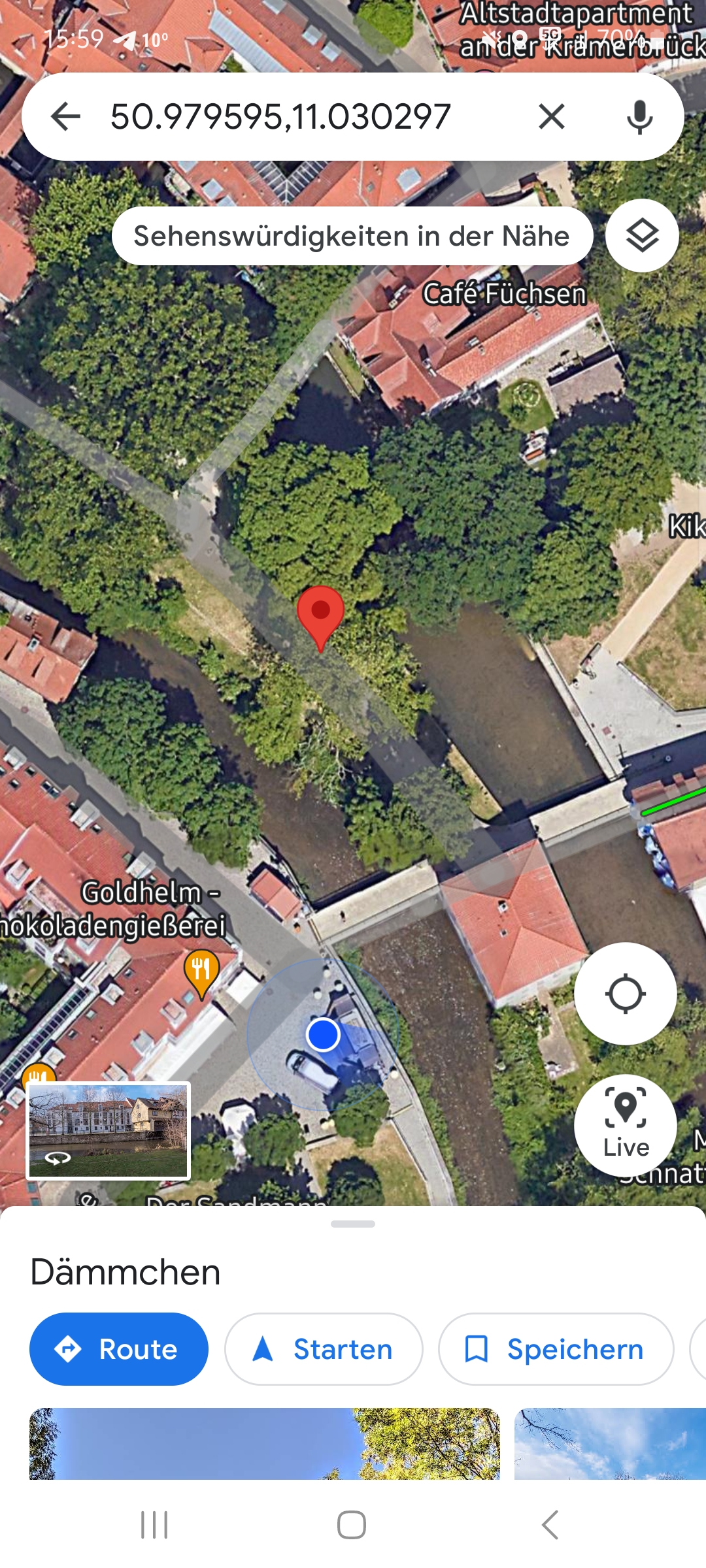Save this place with Speichern
The width and height of the screenshot is (706, 1568).
(556, 1349)
